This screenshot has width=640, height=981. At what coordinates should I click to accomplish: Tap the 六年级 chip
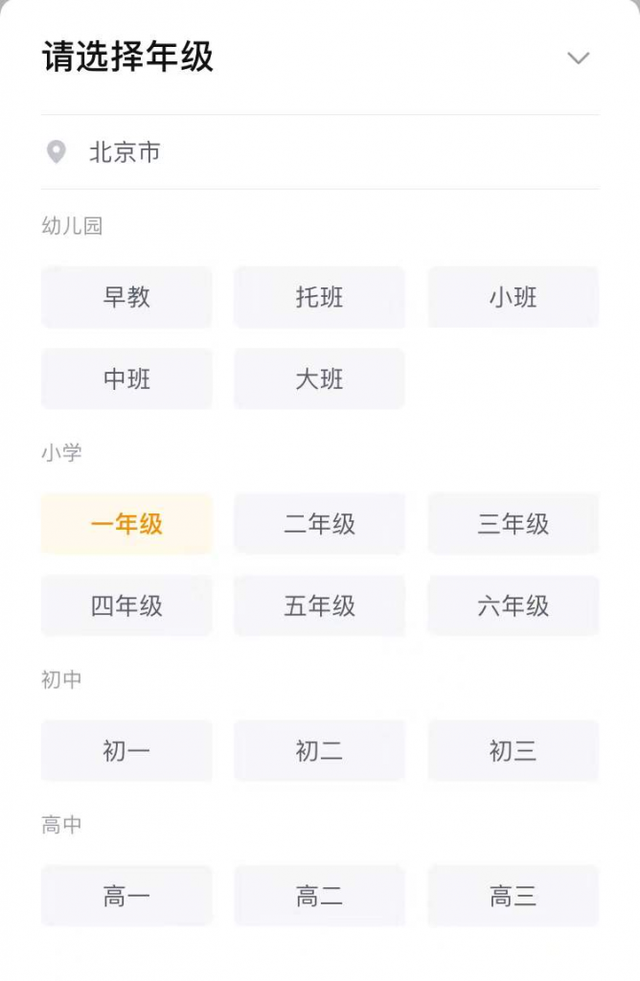[513, 606]
